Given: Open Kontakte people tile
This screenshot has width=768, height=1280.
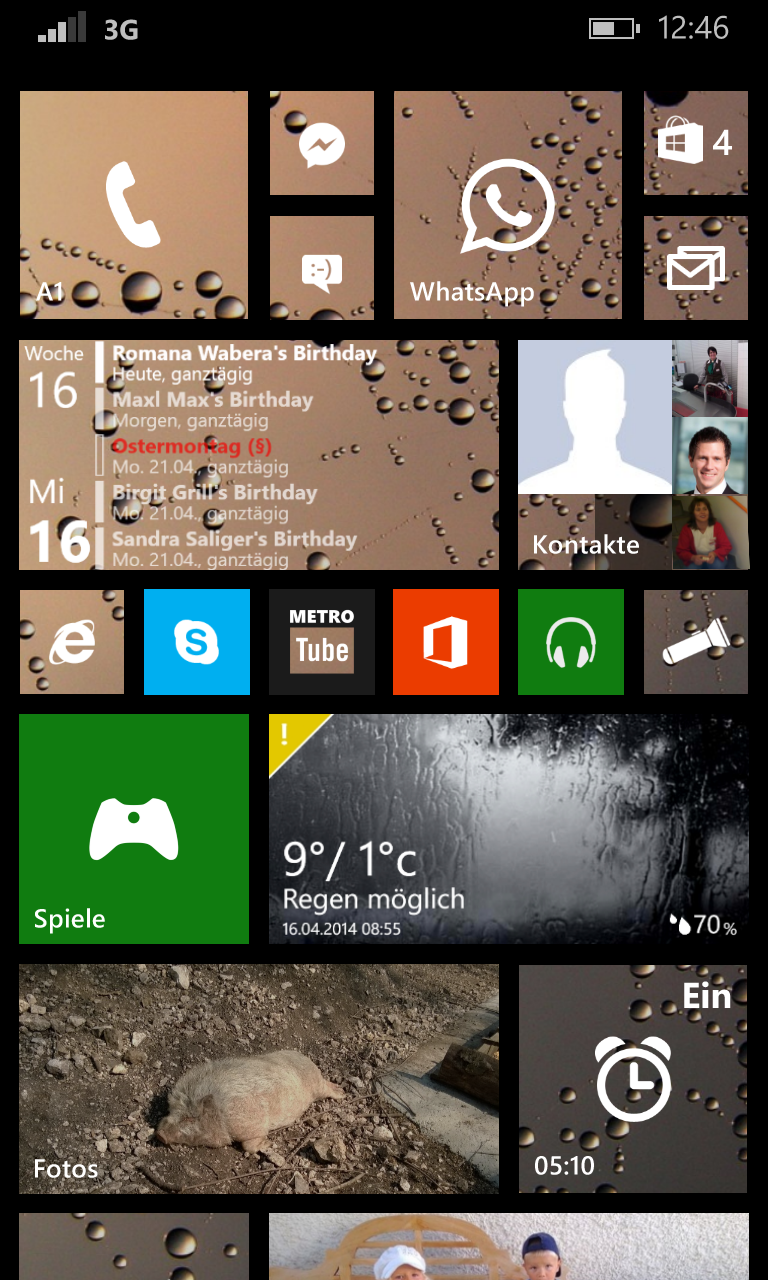Looking at the screenshot, I should tap(633, 455).
